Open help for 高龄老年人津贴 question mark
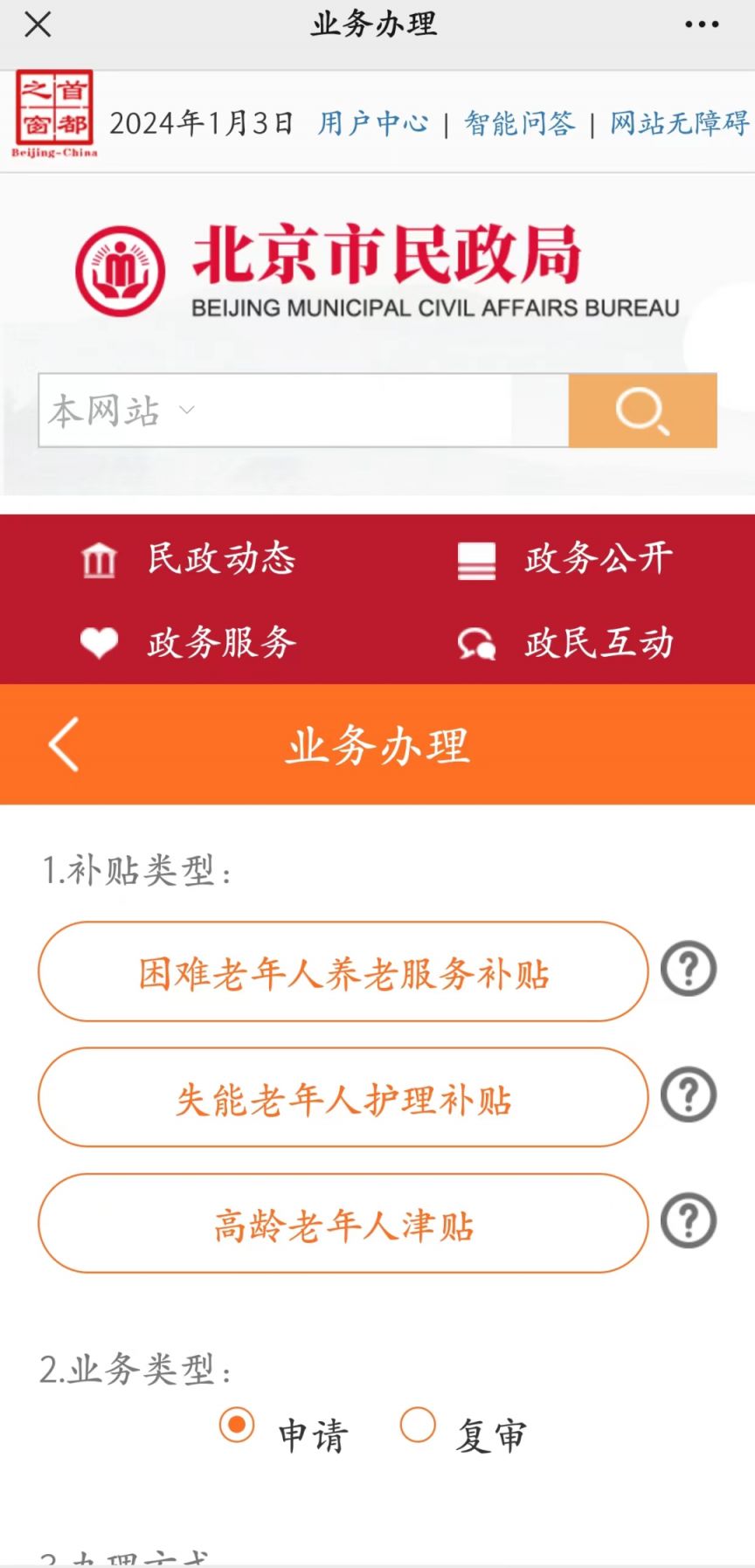Image resolution: width=755 pixels, height=1568 pixels. [x=688, y=1222]
